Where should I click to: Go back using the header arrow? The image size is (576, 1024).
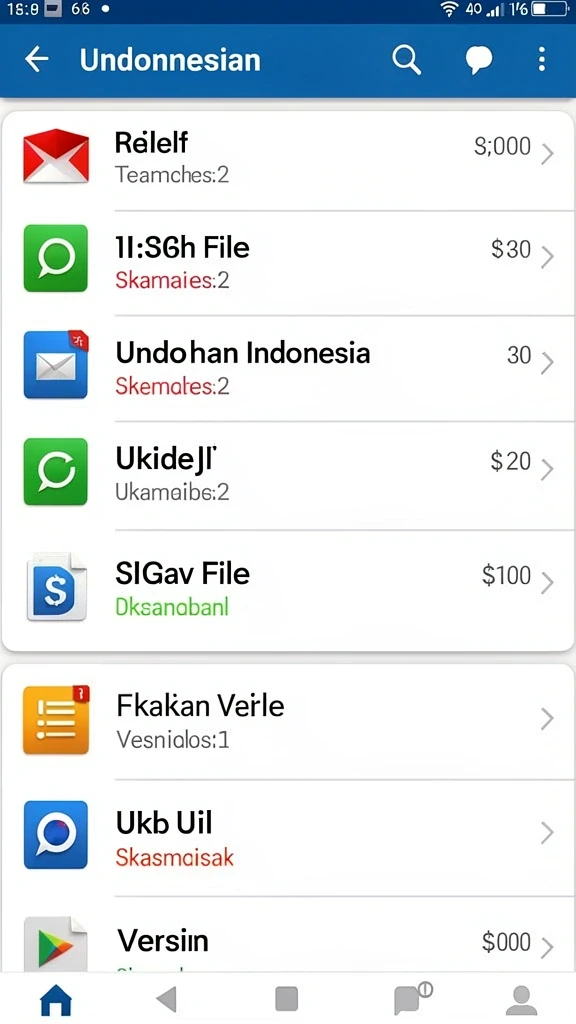[x=37, y=59]
